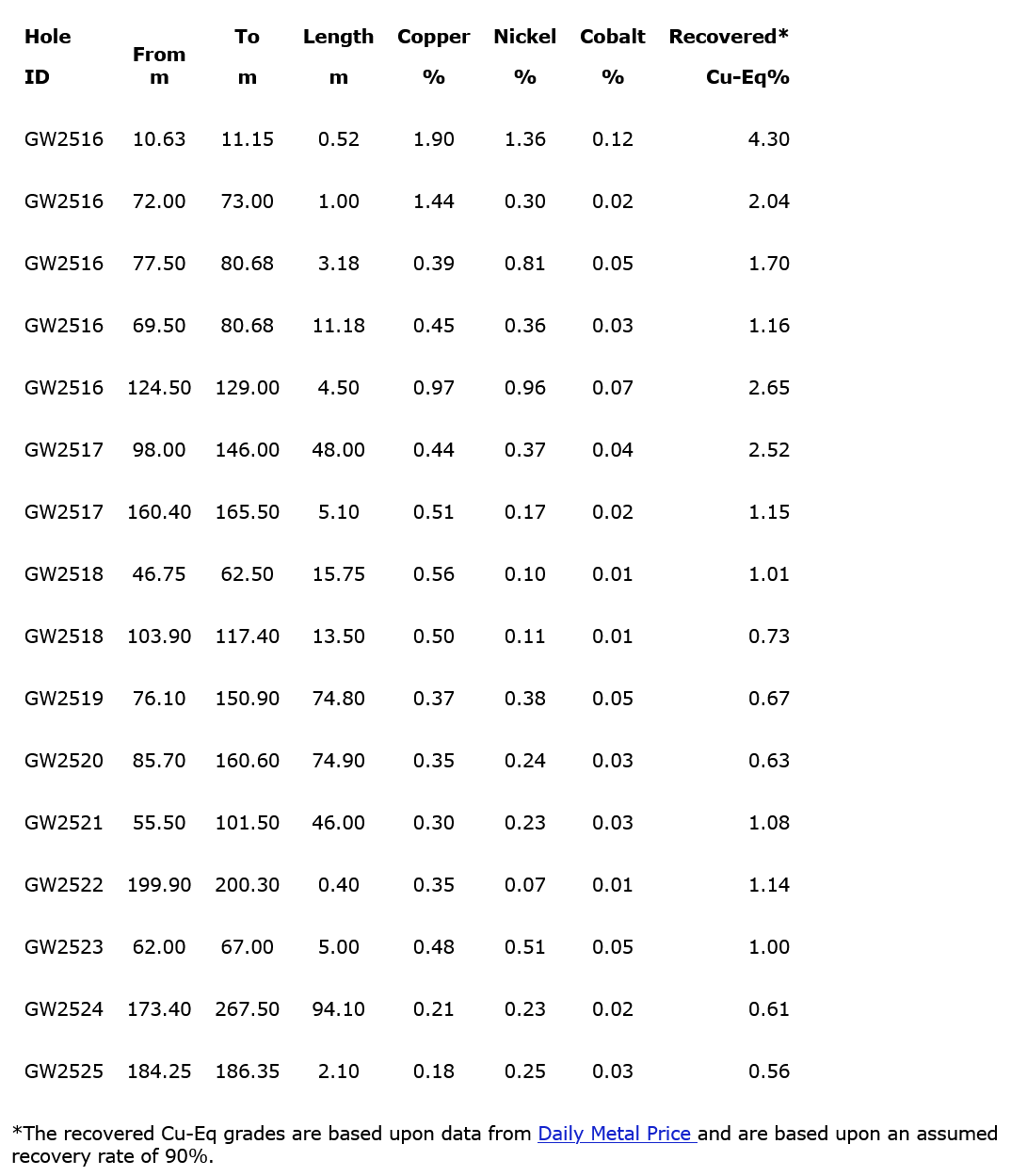Open the Daily Metal Price link
Screen dimensions: 1011x1176
pyautogui.click(x=615, y=1134)
